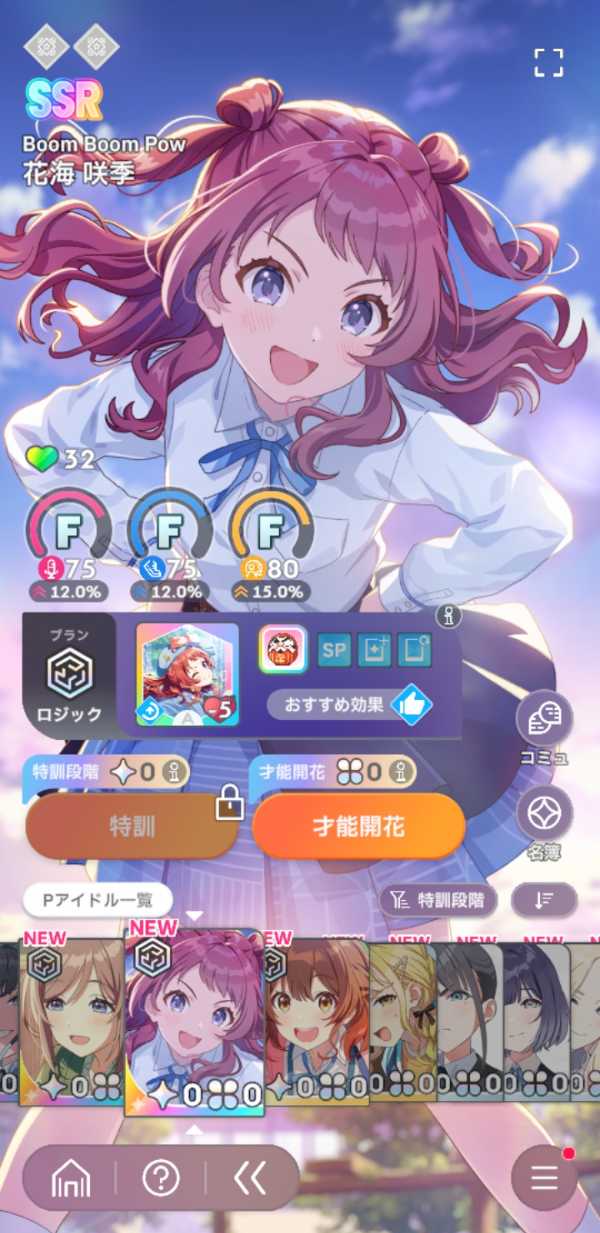Open the skill card thumbnail with 5
Image resolution: width=600 pixels, height=1233 pixels.
coord(188,674)
